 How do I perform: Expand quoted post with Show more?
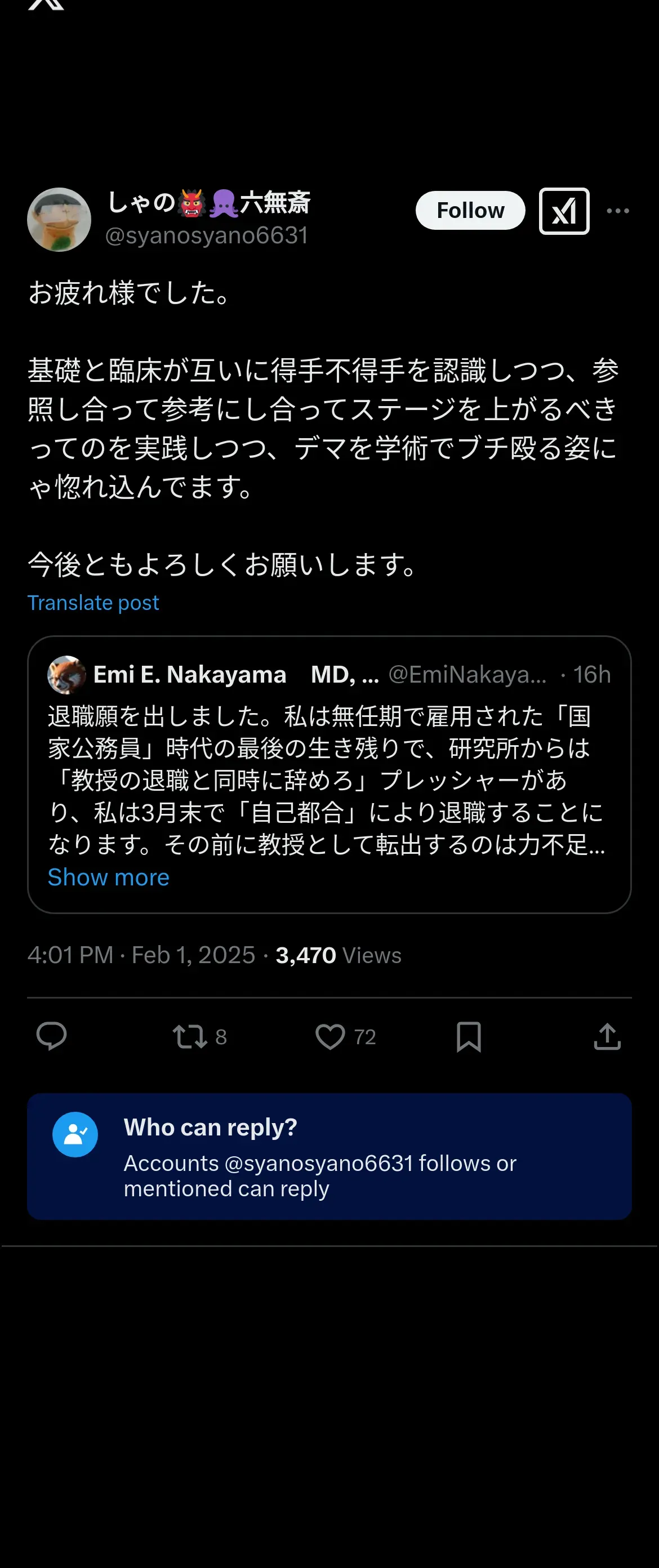[108, 877]
